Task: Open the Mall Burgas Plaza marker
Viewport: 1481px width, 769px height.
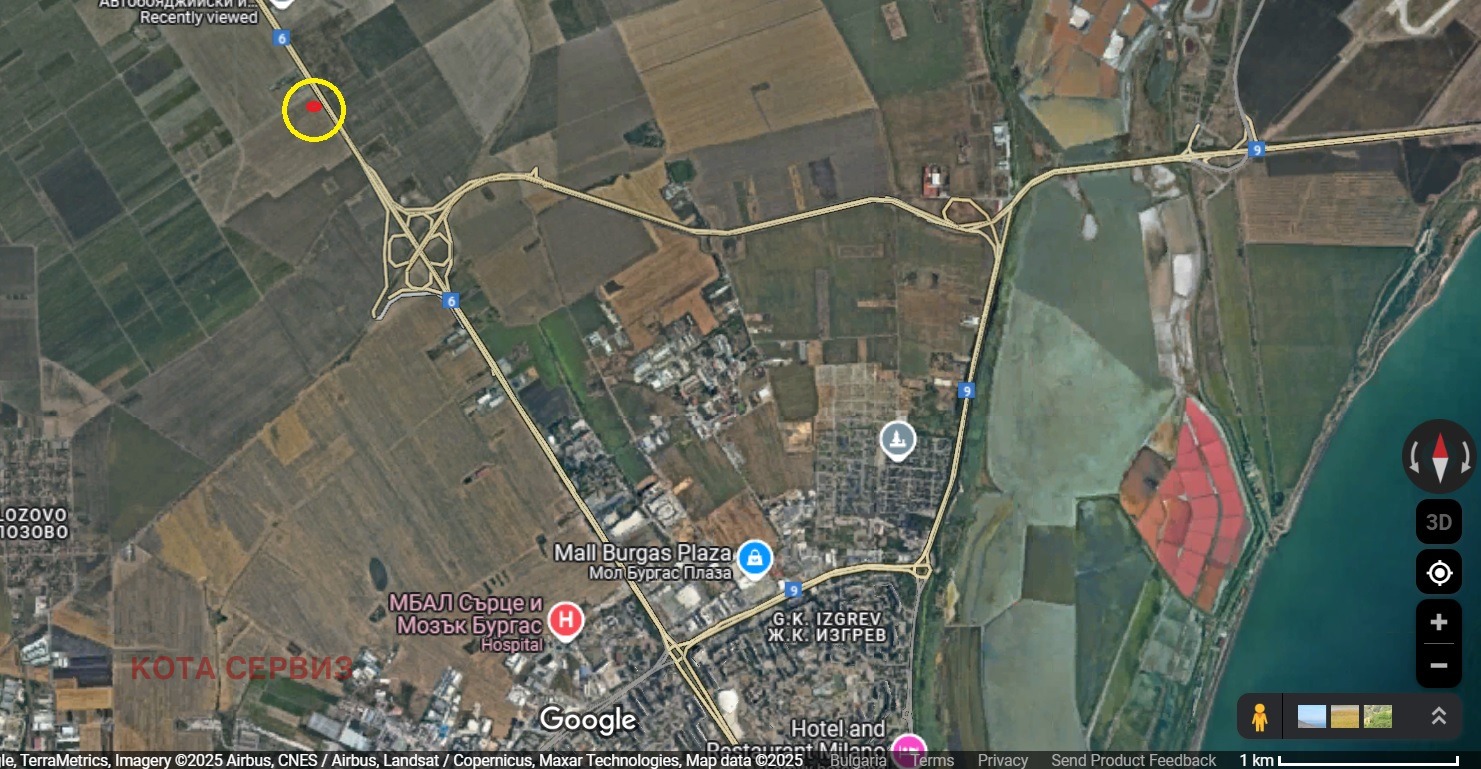Action: (754, 558)
